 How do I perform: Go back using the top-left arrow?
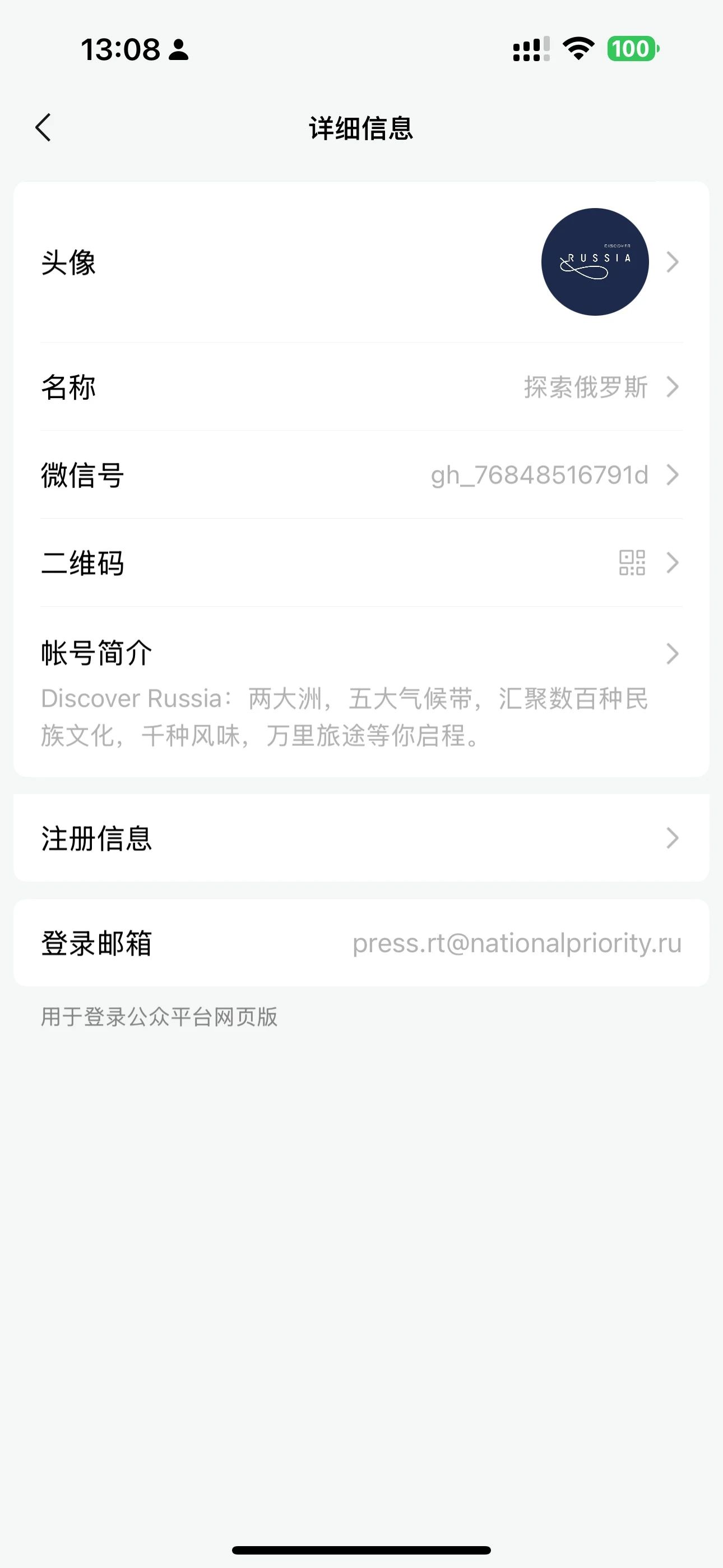point(43,128)
